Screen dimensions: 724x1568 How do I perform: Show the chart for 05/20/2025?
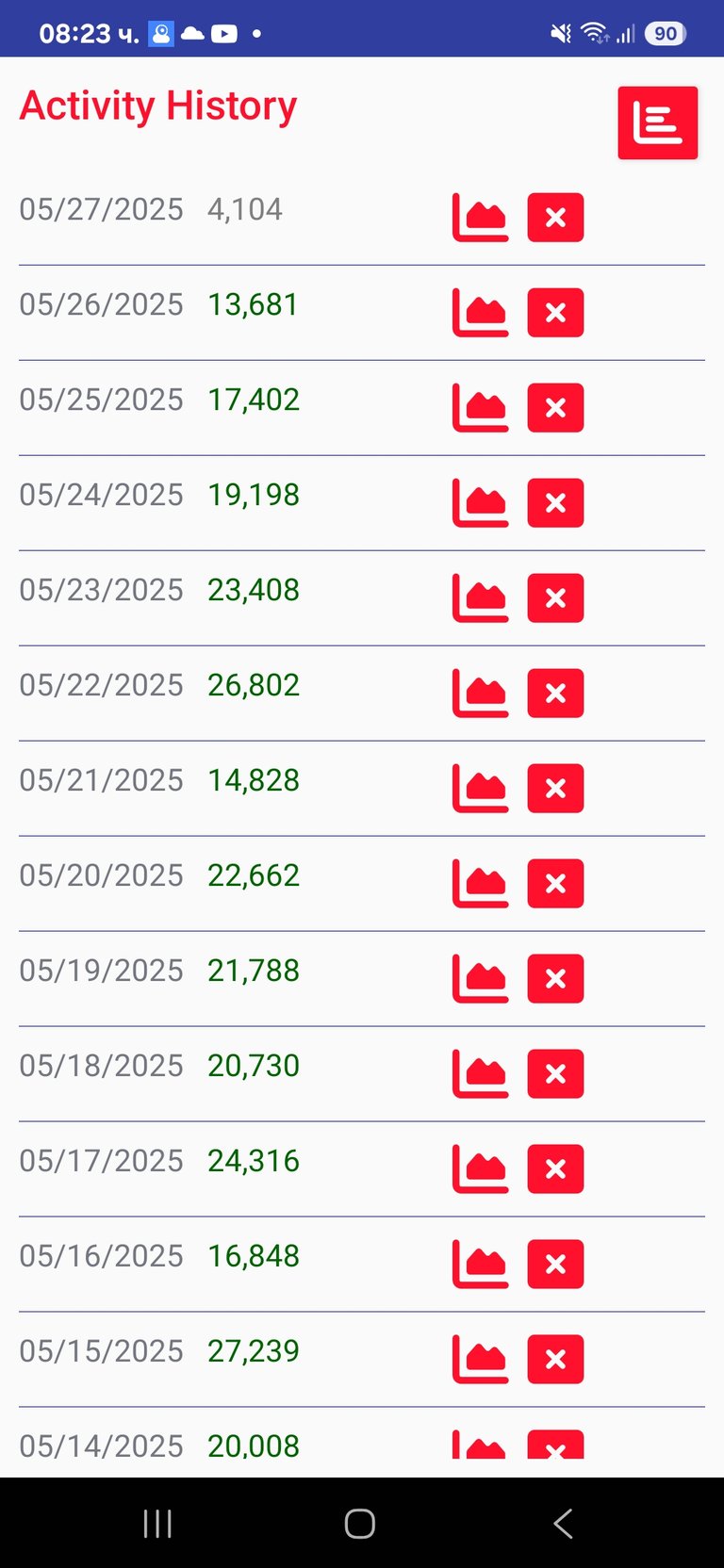click(x=481, y=884)
